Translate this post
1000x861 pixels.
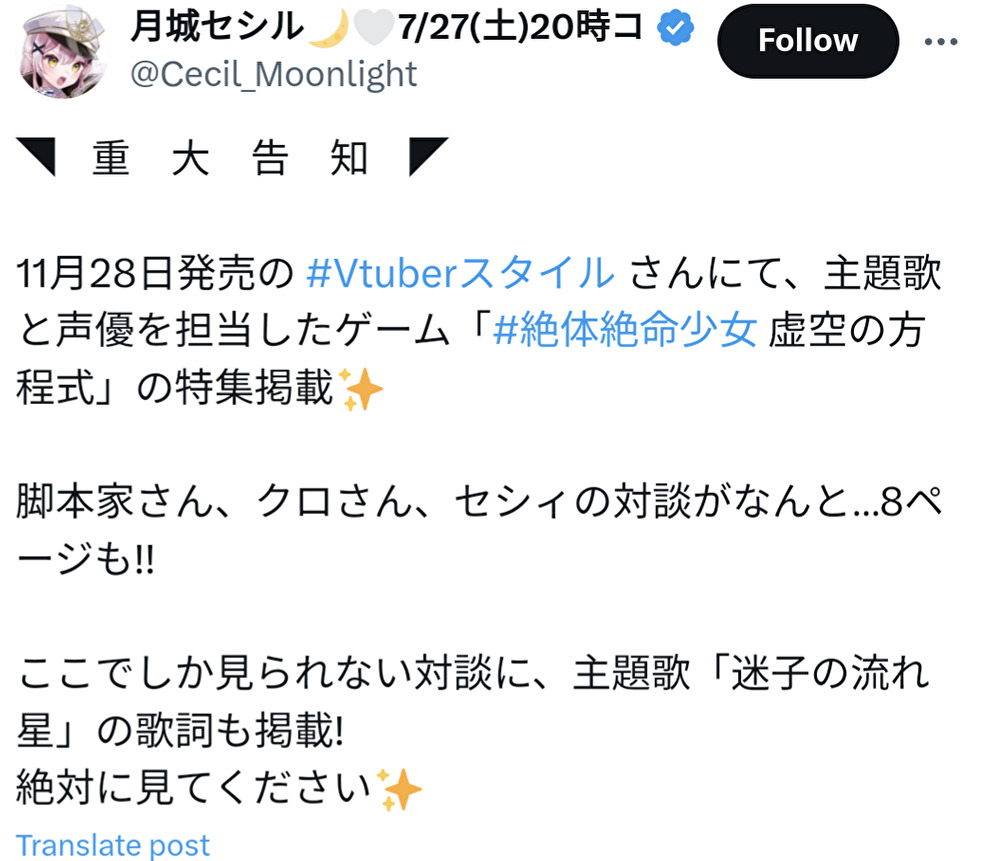(x=113, y=845)
